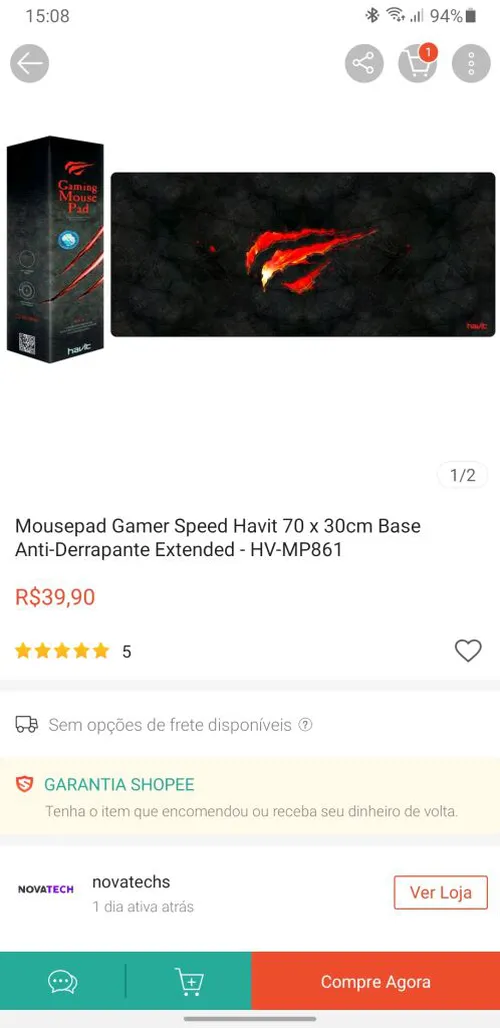
Task: Share this mousepad listing
Action: tap(364, 64)
